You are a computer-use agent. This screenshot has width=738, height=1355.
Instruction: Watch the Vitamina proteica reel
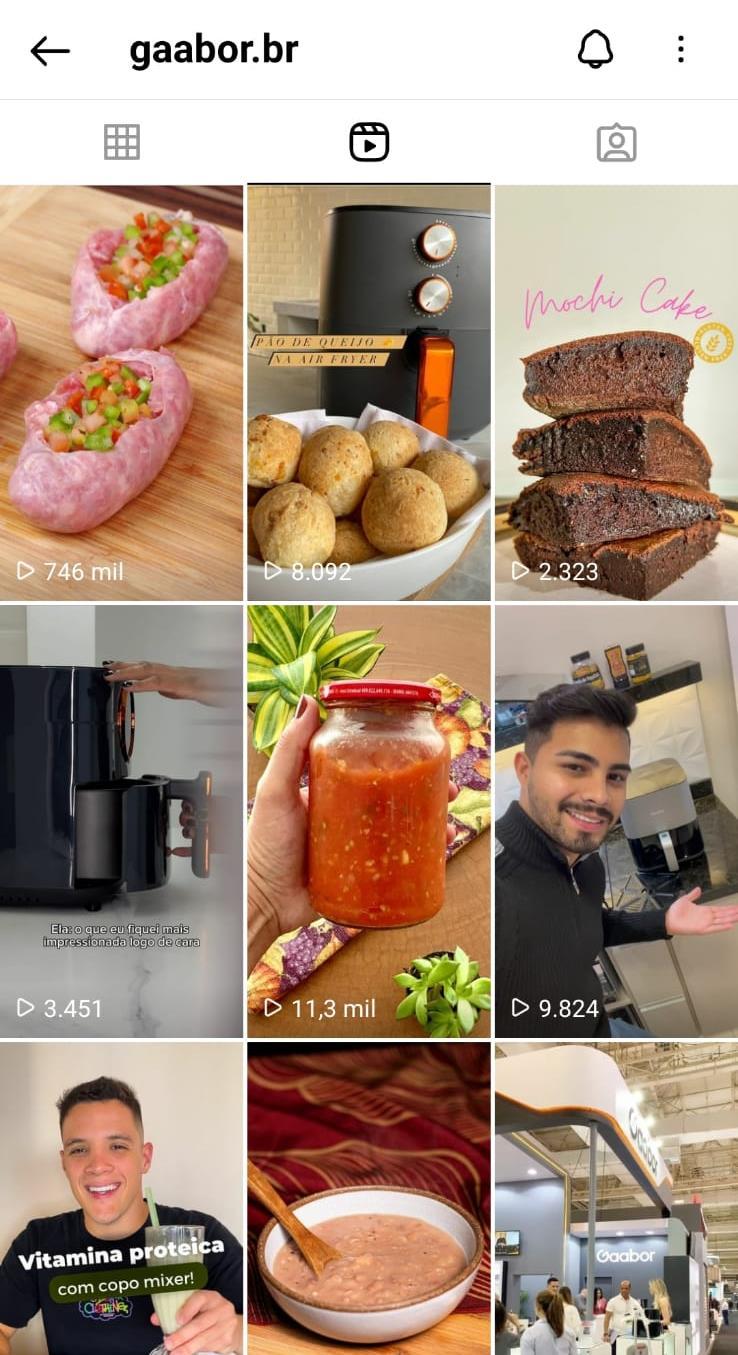coord(121,1198)
